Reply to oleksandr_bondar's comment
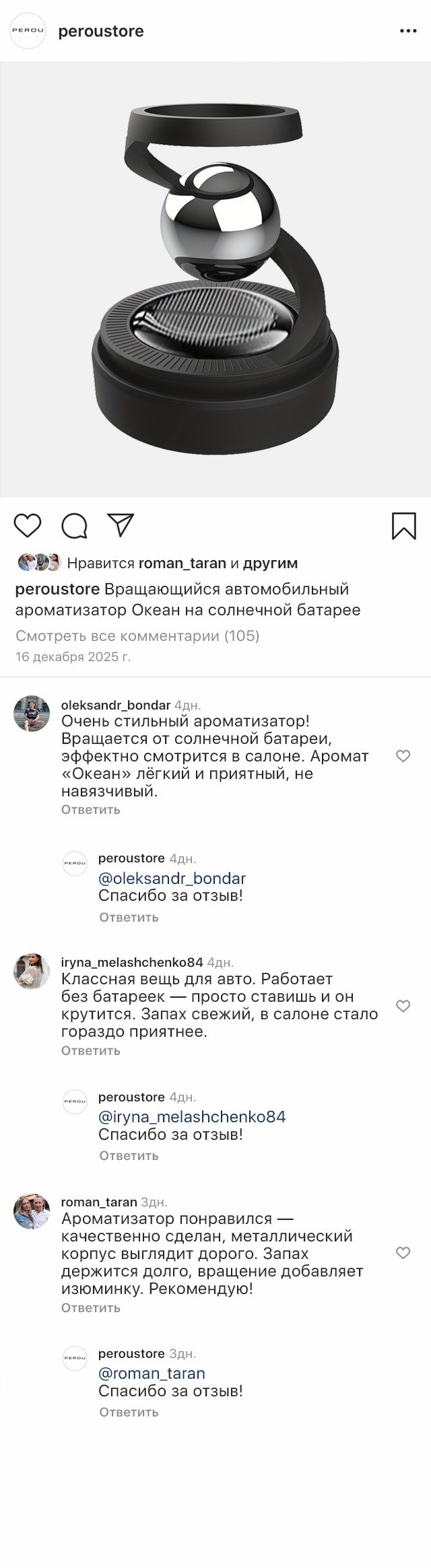This screenshot has height=1568, width=431. pyautogui.click(x=91, y=809)
